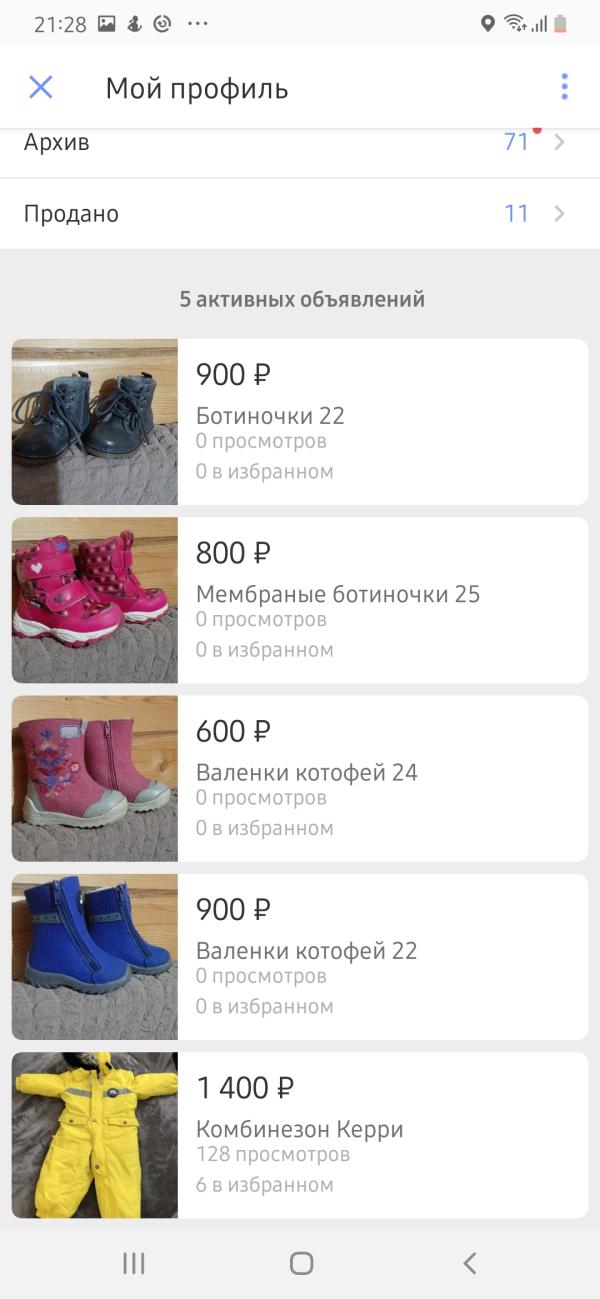Close the Мой профиль screen
This screenshot has height=1299, width=600.
tap(41, 87)
